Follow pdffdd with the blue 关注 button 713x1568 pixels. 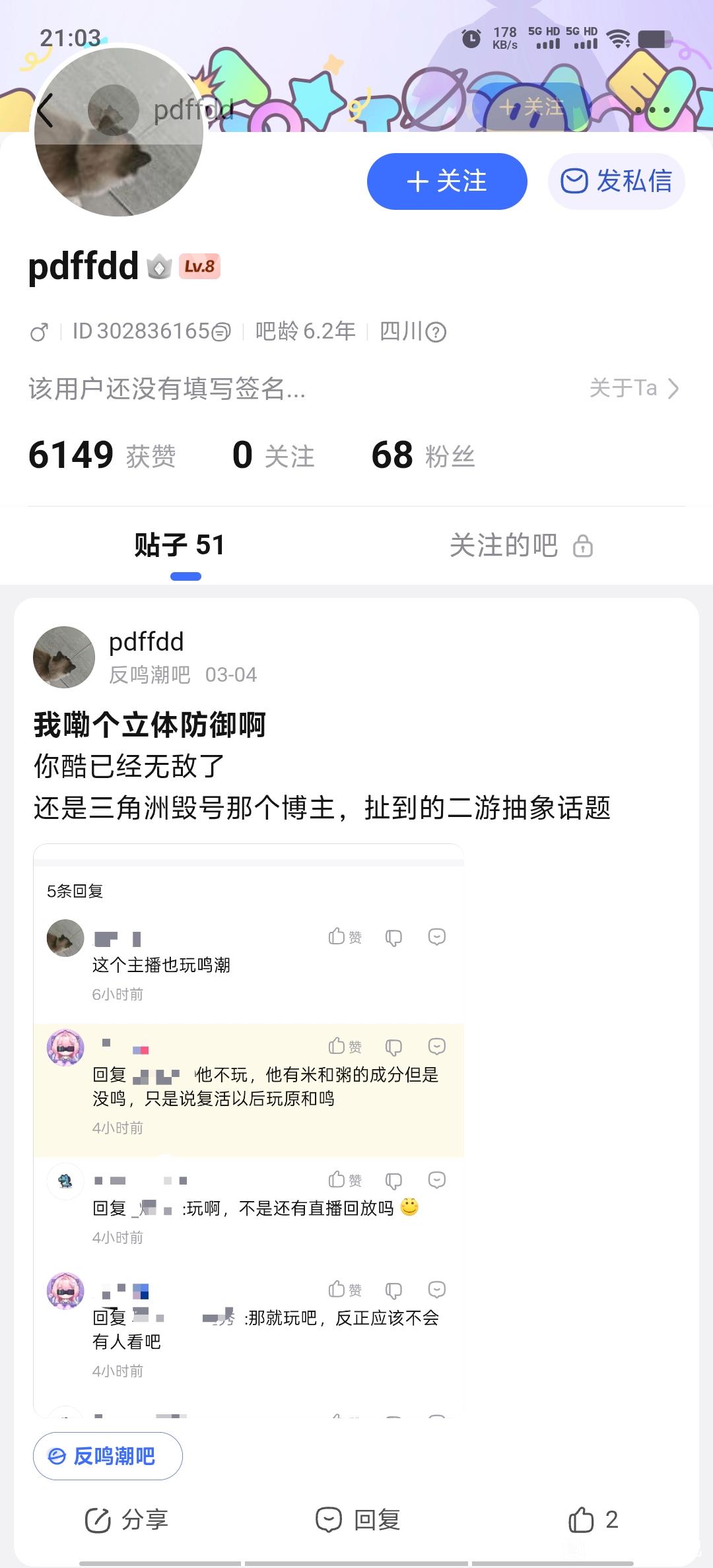click(447, 181)
